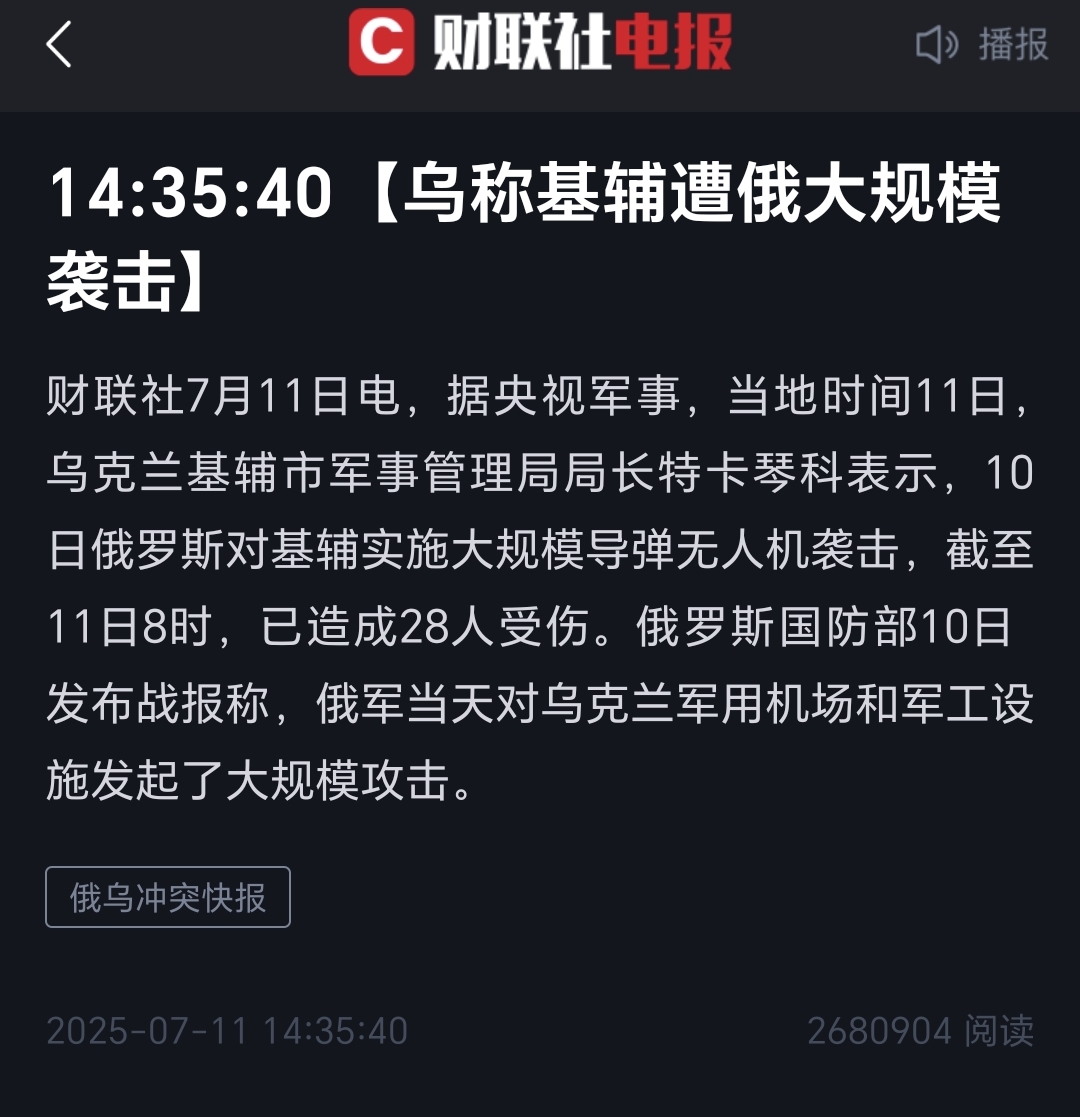This screenshot has height=1117, width=1080.
Task: Play the audio broadcast (播报)
Action: pyautogui.click(x=982, y=46)
